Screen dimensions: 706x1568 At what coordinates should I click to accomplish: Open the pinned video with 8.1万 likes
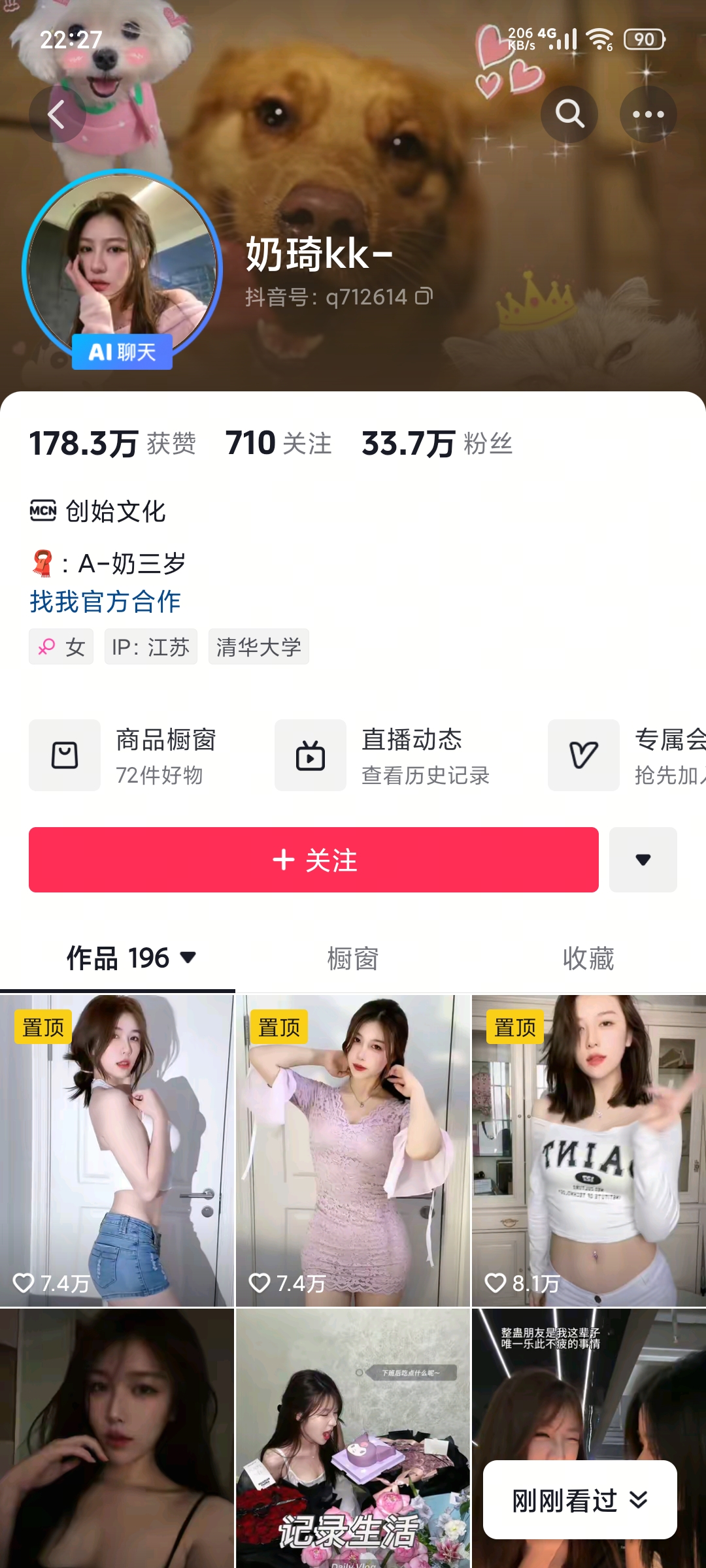(x=589, y=1151)
